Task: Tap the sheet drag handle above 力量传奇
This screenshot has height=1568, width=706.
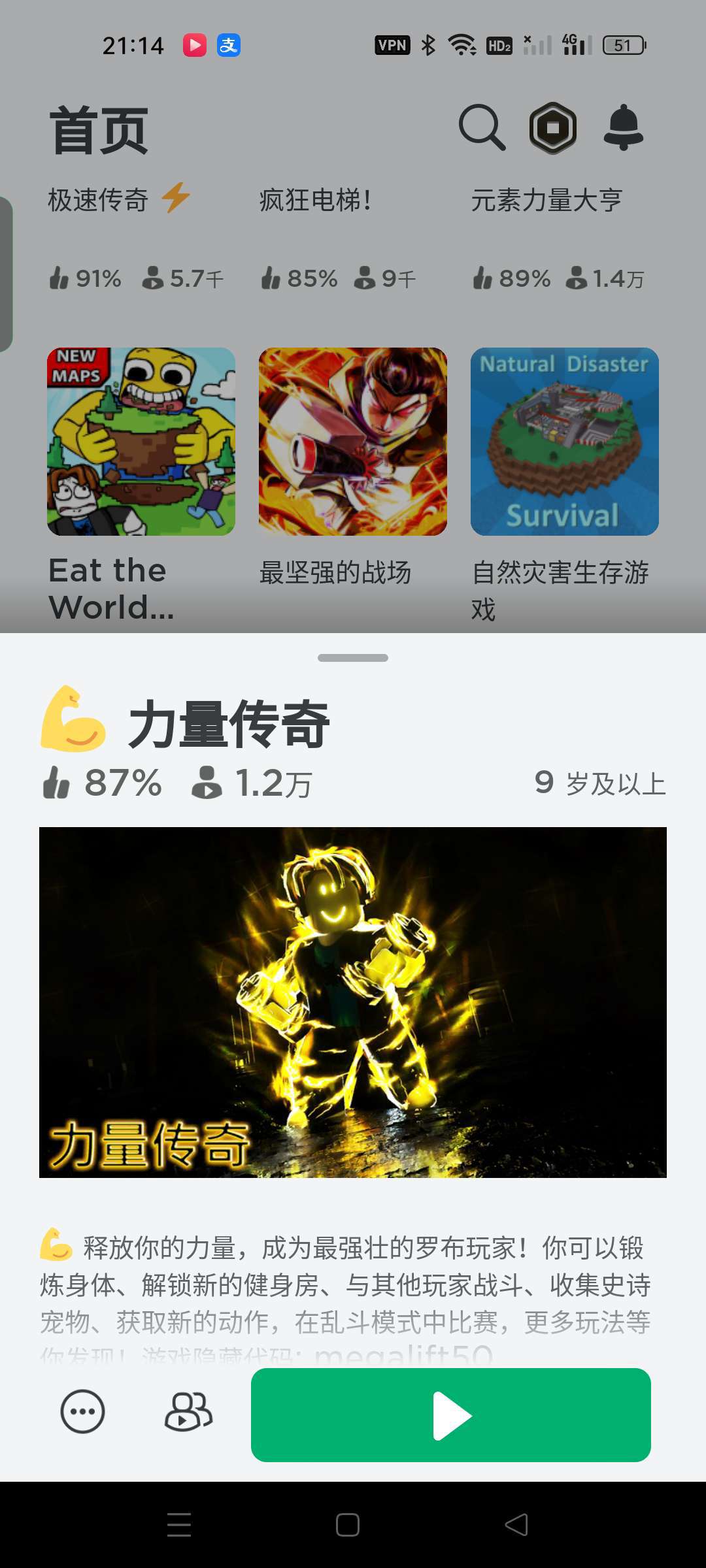Action: click(353, 658)
